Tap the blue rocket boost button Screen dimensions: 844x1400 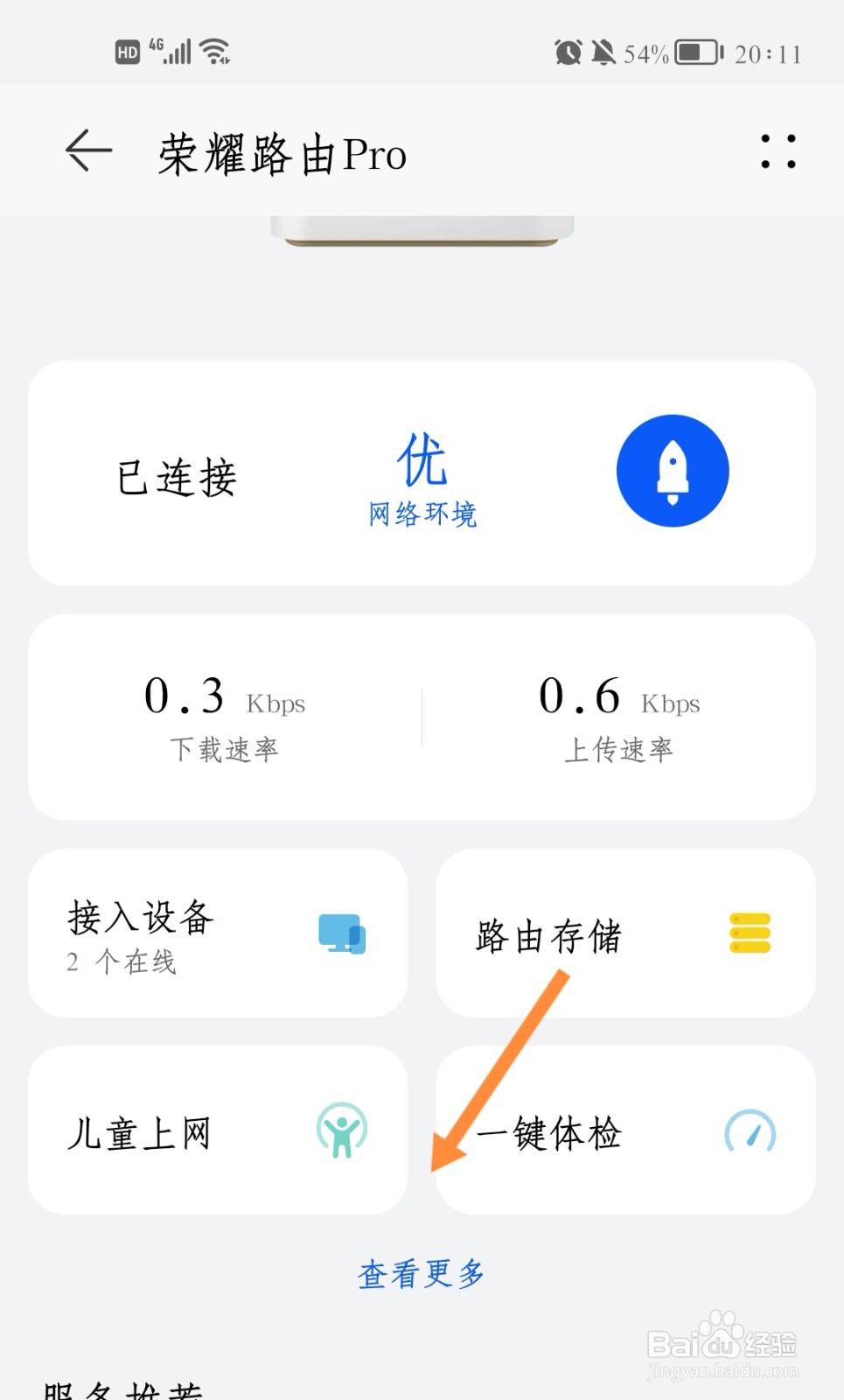(672, 471)
